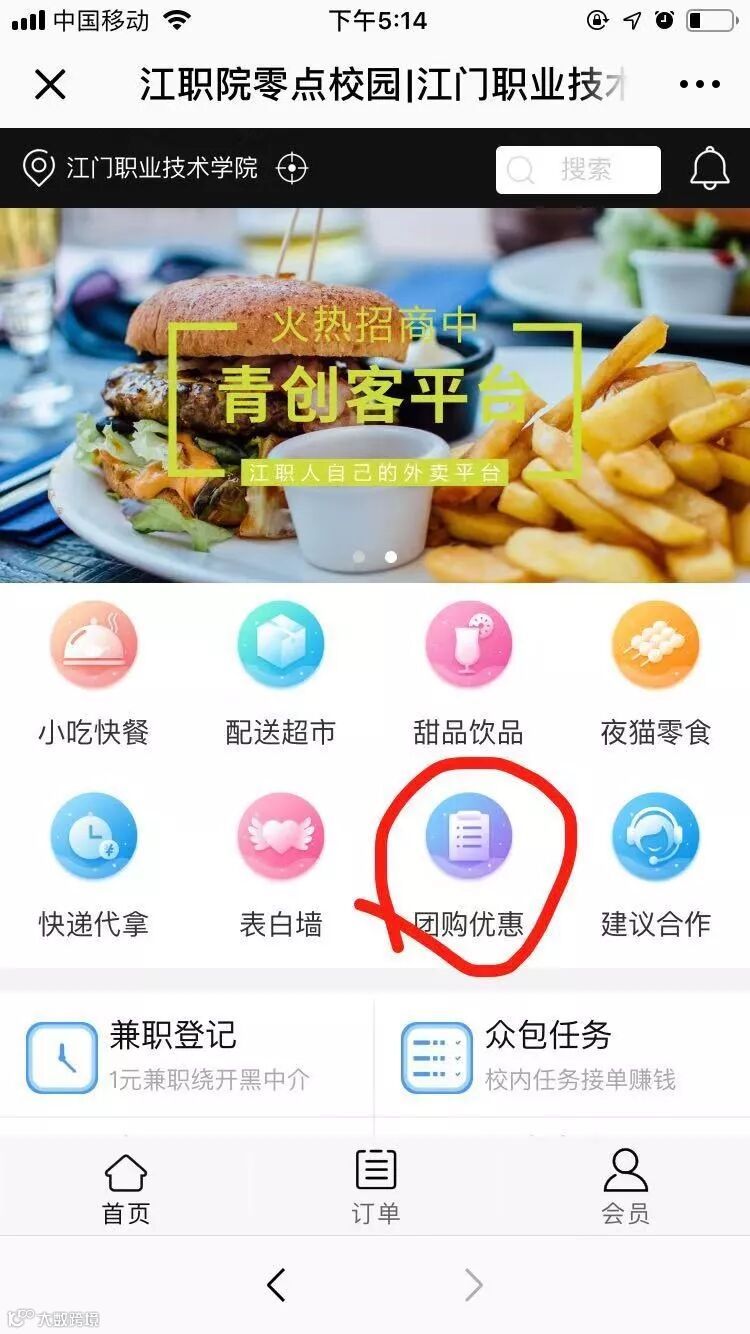Open the 配送超市 delivery supermarket icon

tap(281, 645)
